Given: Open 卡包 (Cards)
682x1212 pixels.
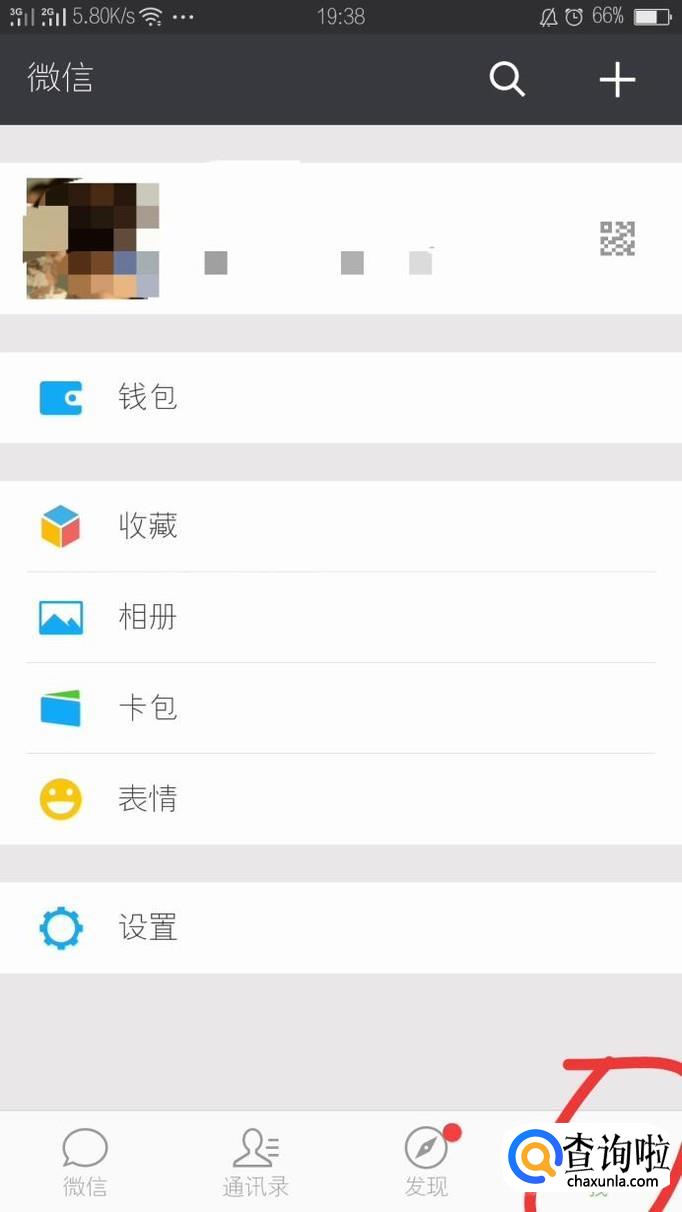Looking at the screenshot, I should click(x=340, y=708).
